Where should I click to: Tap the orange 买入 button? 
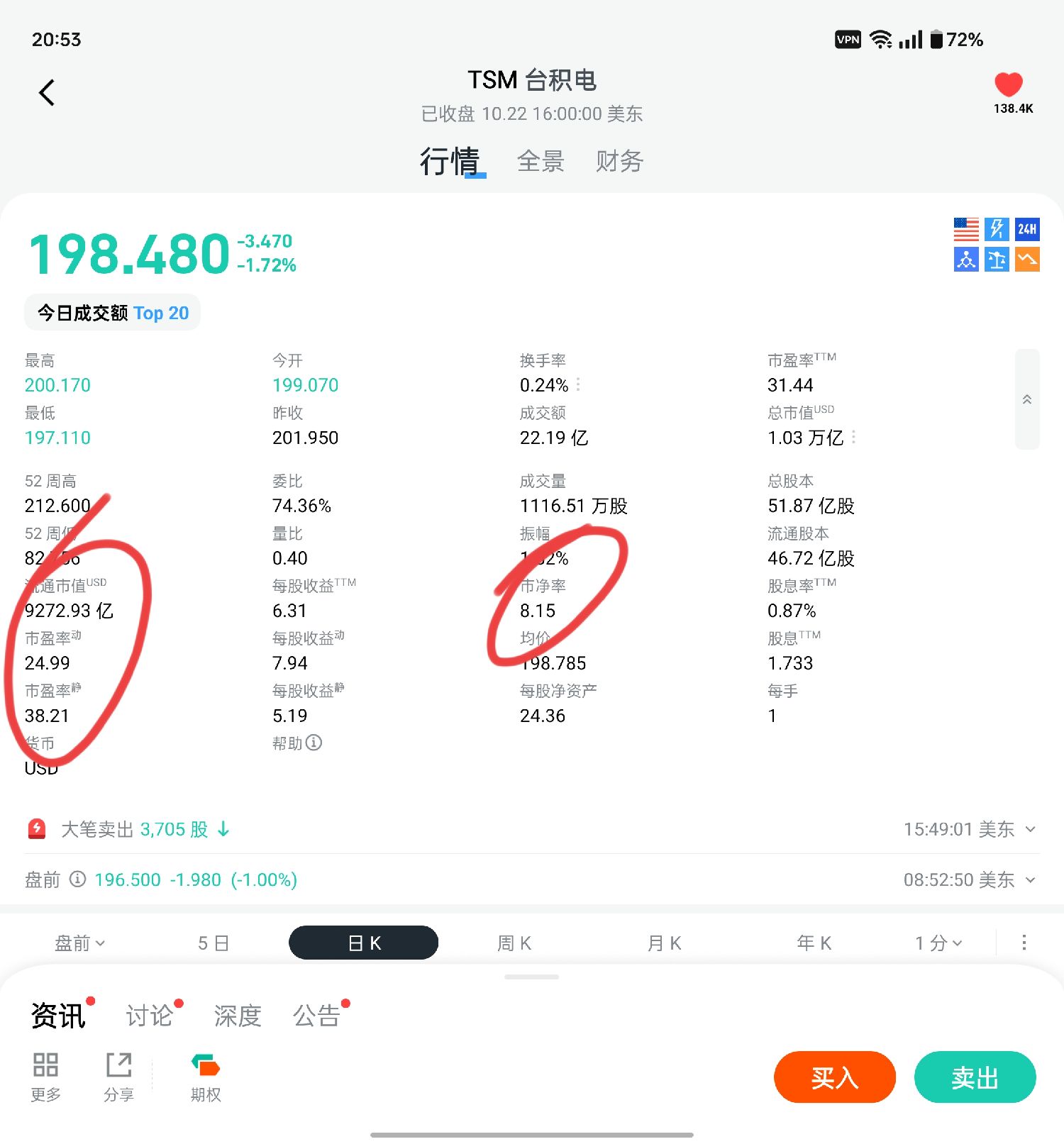[x=834, y=1077]
